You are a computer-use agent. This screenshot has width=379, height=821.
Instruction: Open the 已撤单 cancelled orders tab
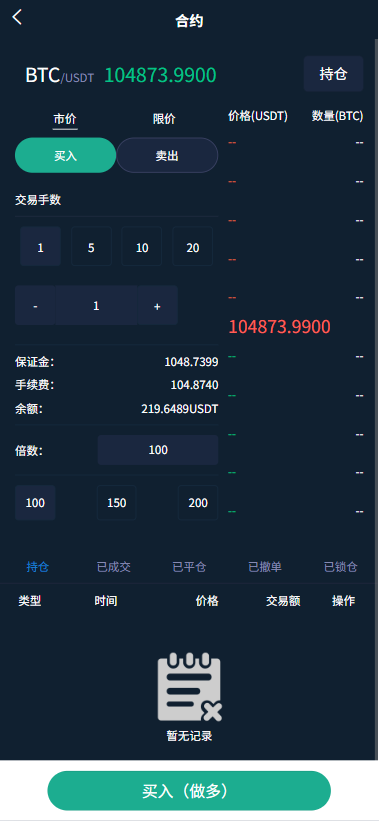point(265,567)
